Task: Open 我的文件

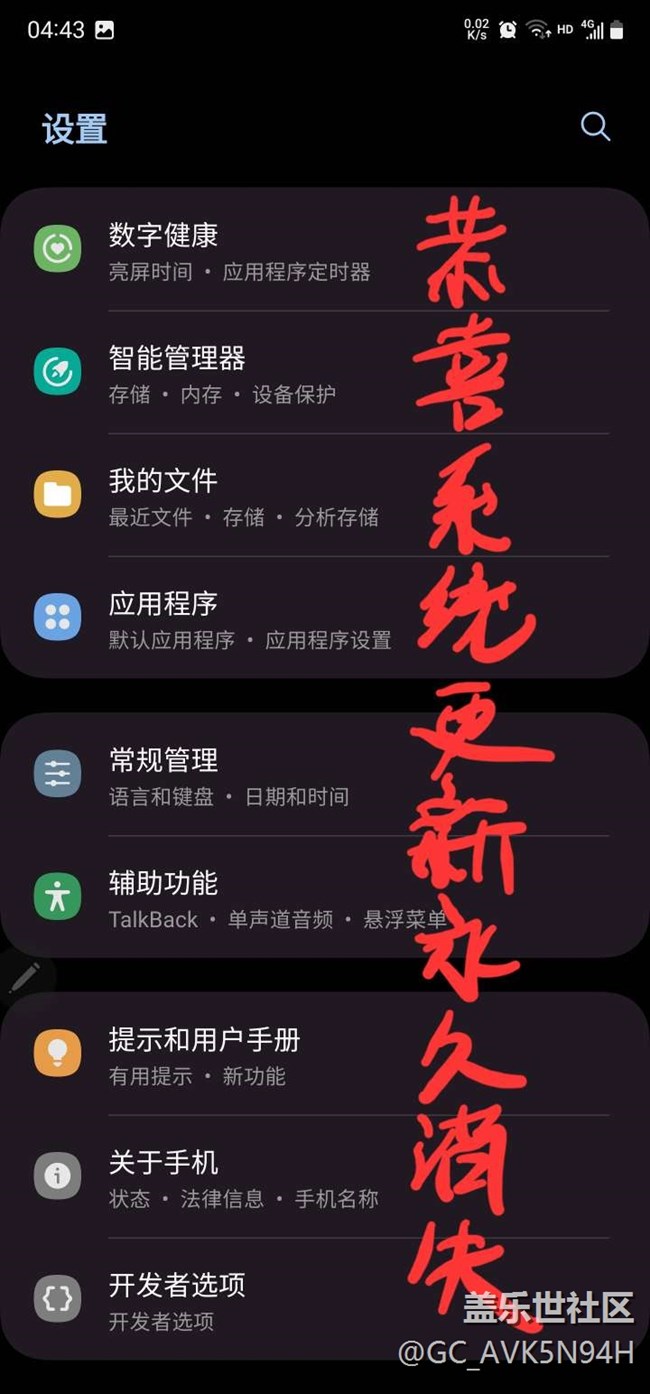Action: 324,495
